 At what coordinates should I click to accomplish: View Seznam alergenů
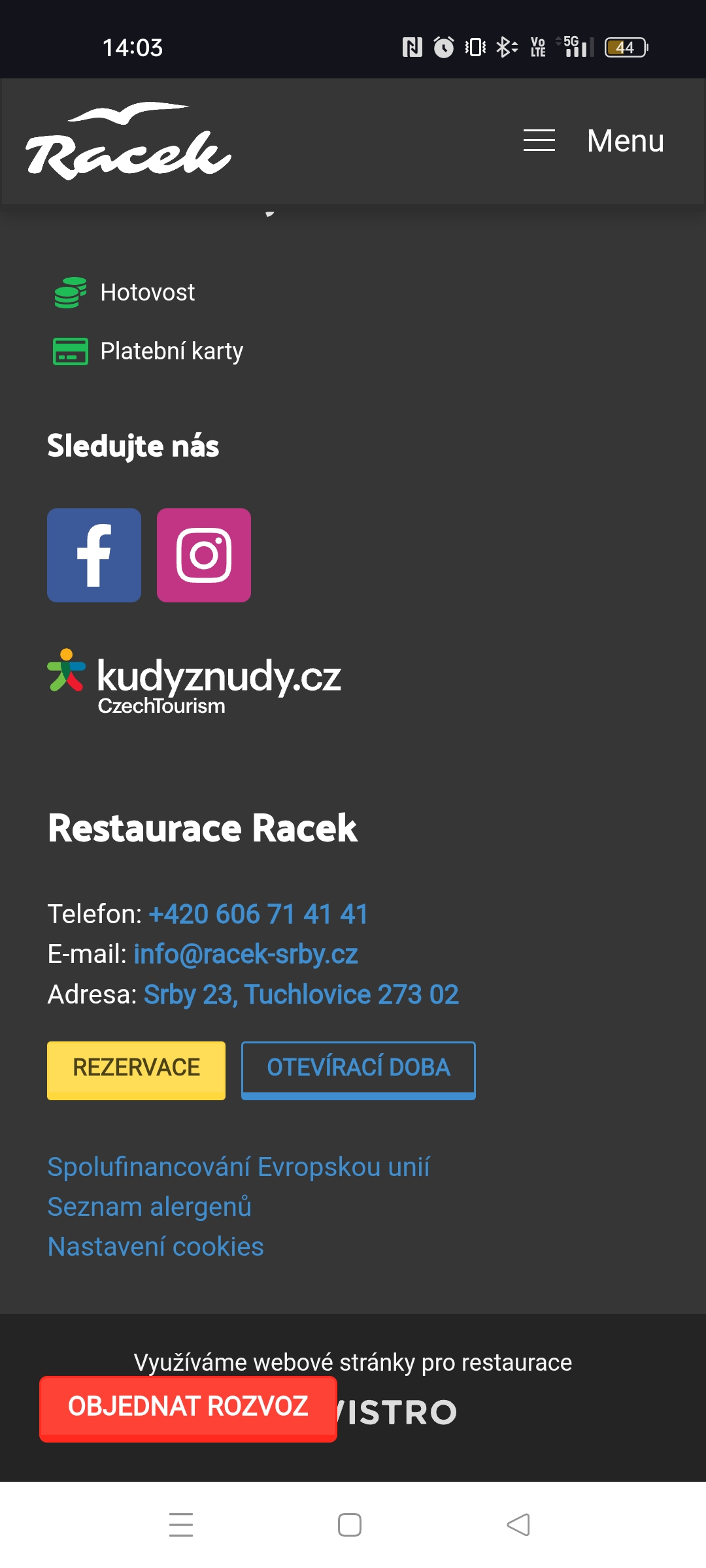tap(150, 1207)
